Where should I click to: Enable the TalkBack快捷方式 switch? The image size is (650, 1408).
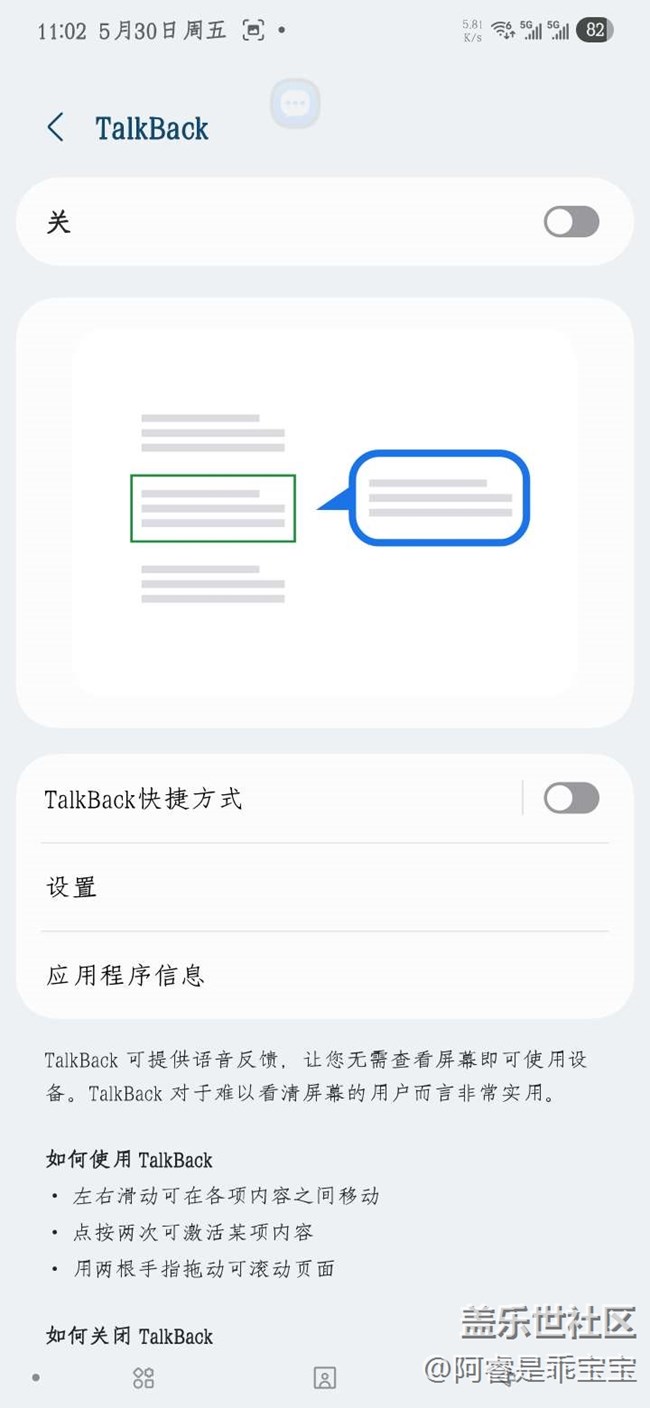tap(571, 798)
